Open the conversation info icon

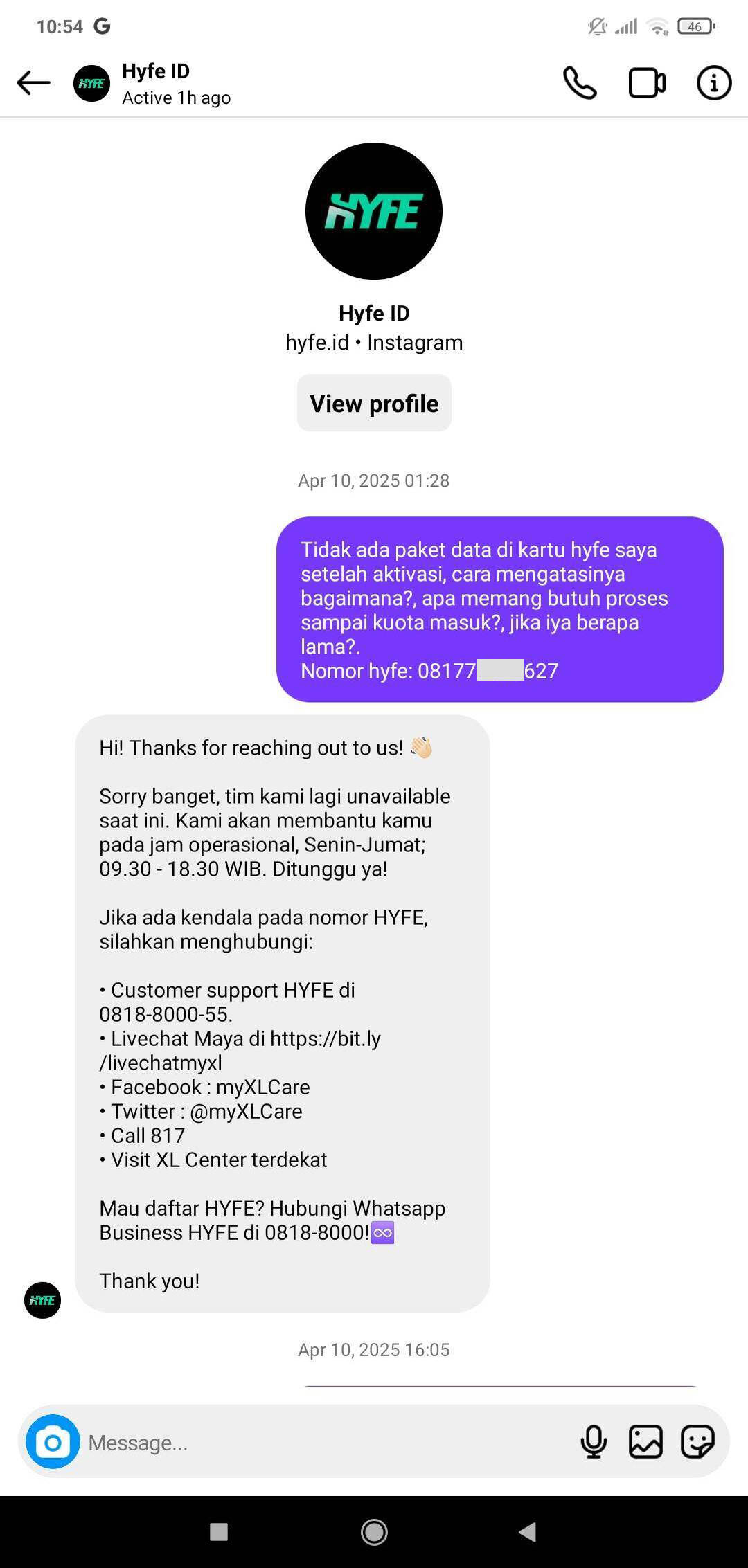tap(714, 83)
